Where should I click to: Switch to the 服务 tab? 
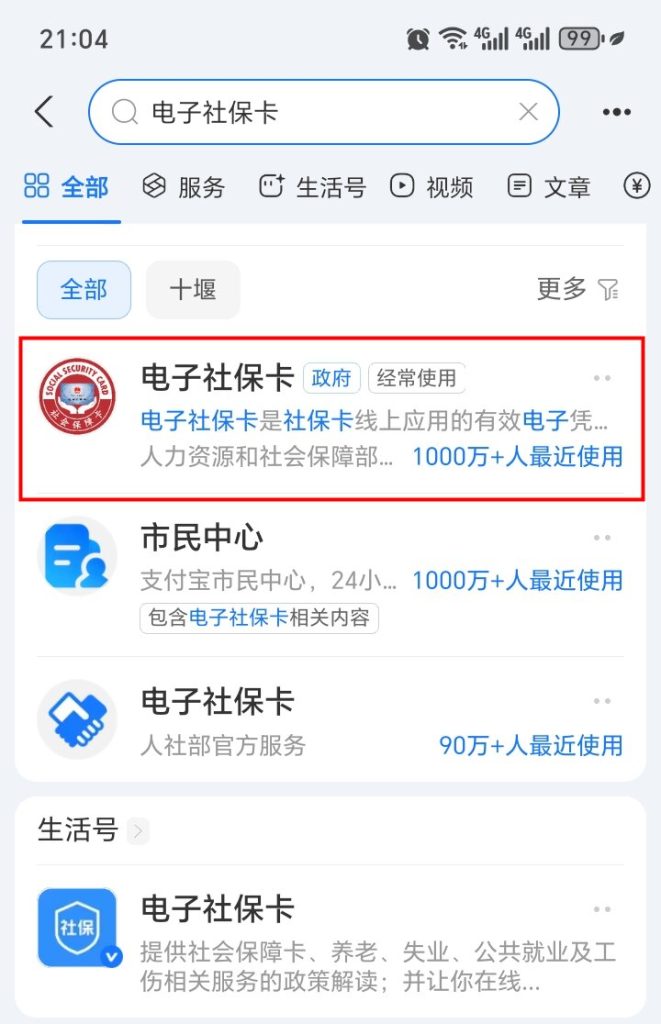click(x=183, y=187)
